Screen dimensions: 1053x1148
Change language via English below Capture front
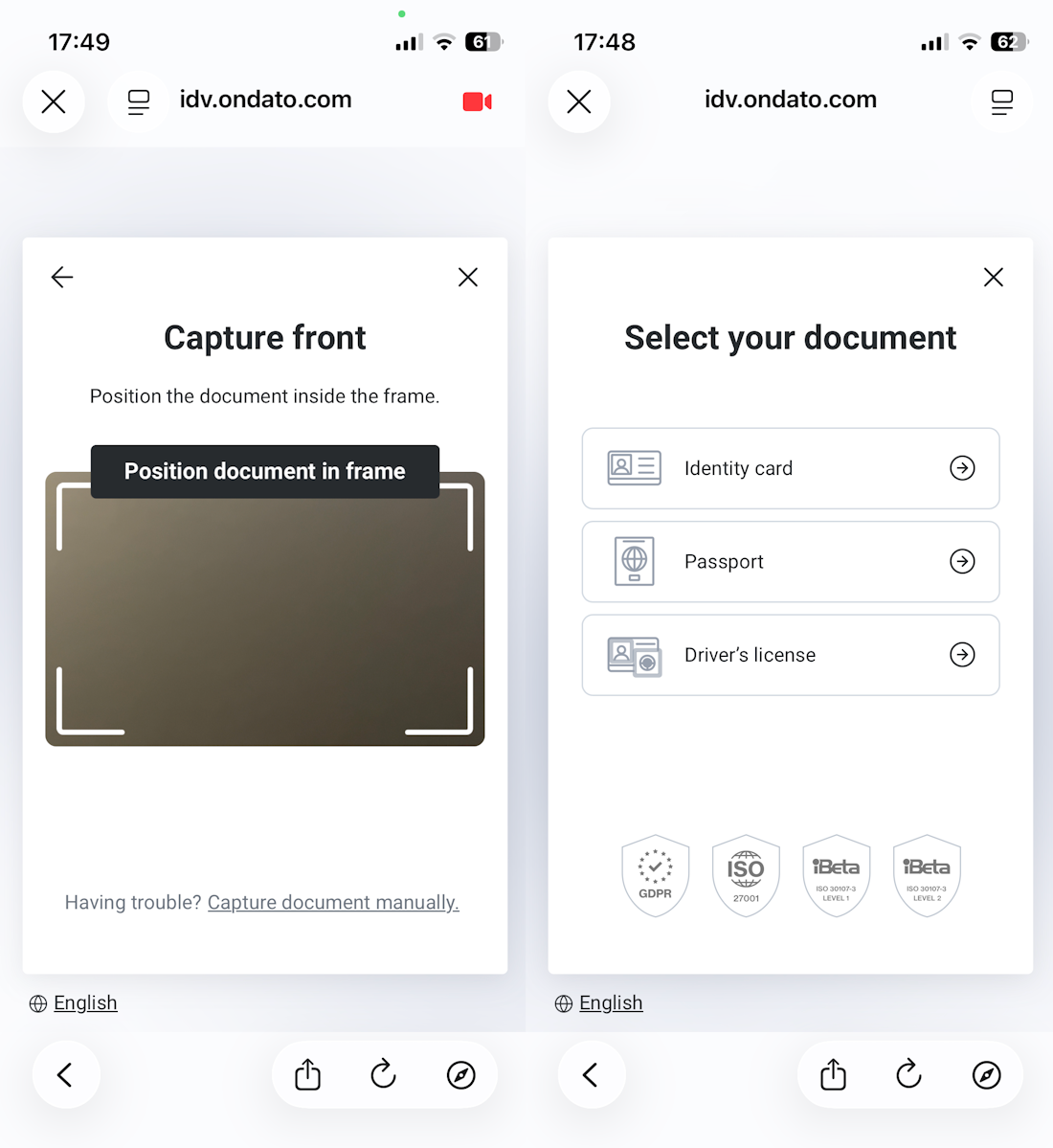click(85, 1002)
